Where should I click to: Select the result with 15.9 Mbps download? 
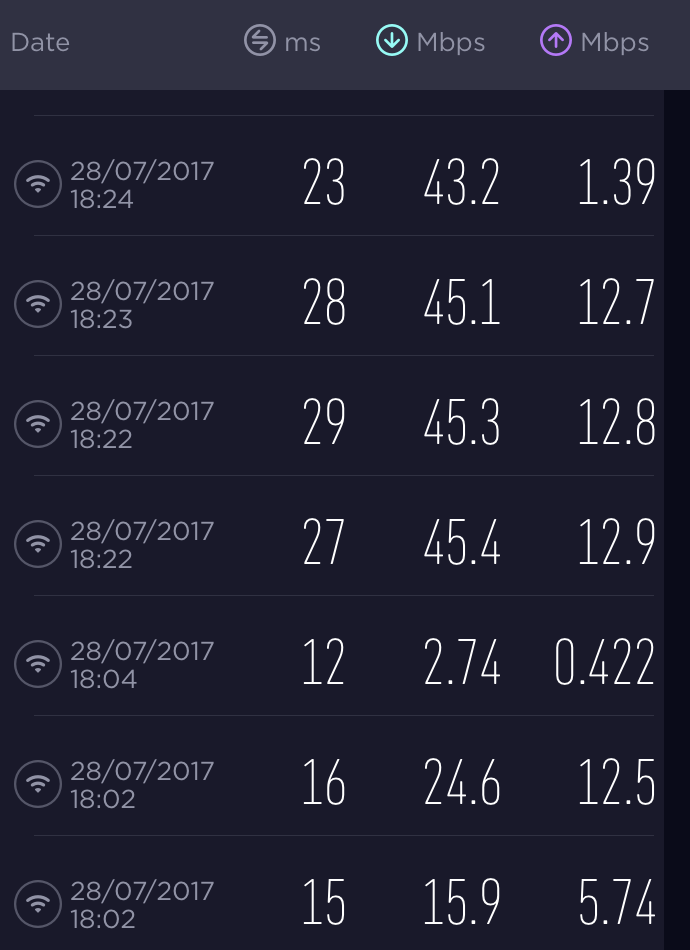[x=340, y=903]
